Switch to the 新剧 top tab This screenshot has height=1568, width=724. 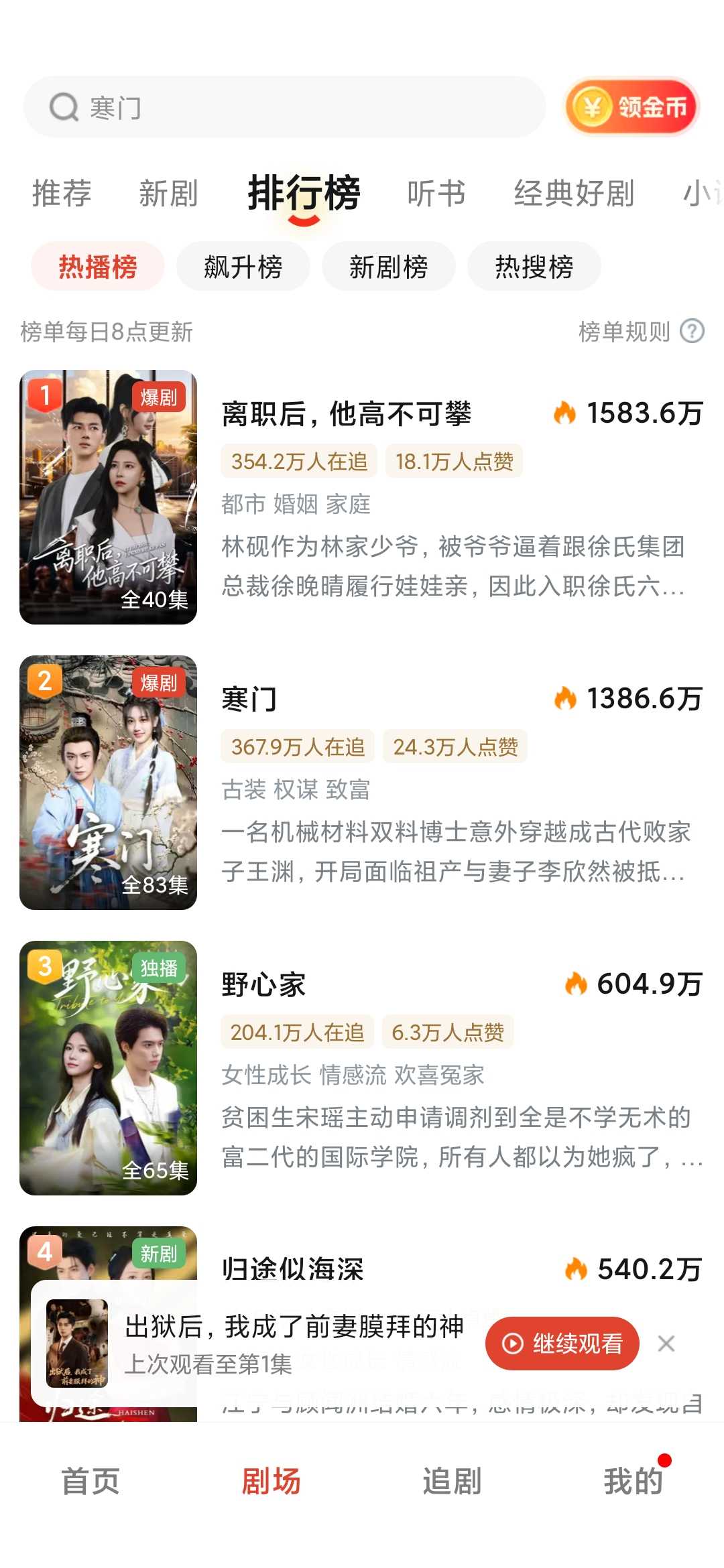[168, 194]
